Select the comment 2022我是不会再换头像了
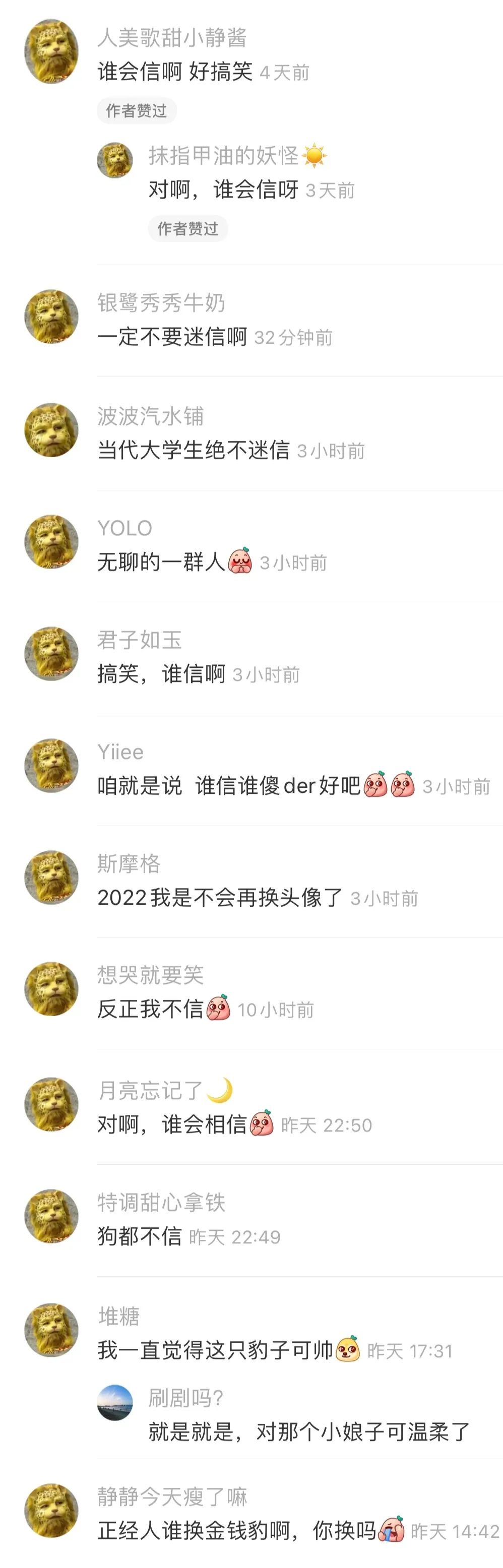 point(220,898)
